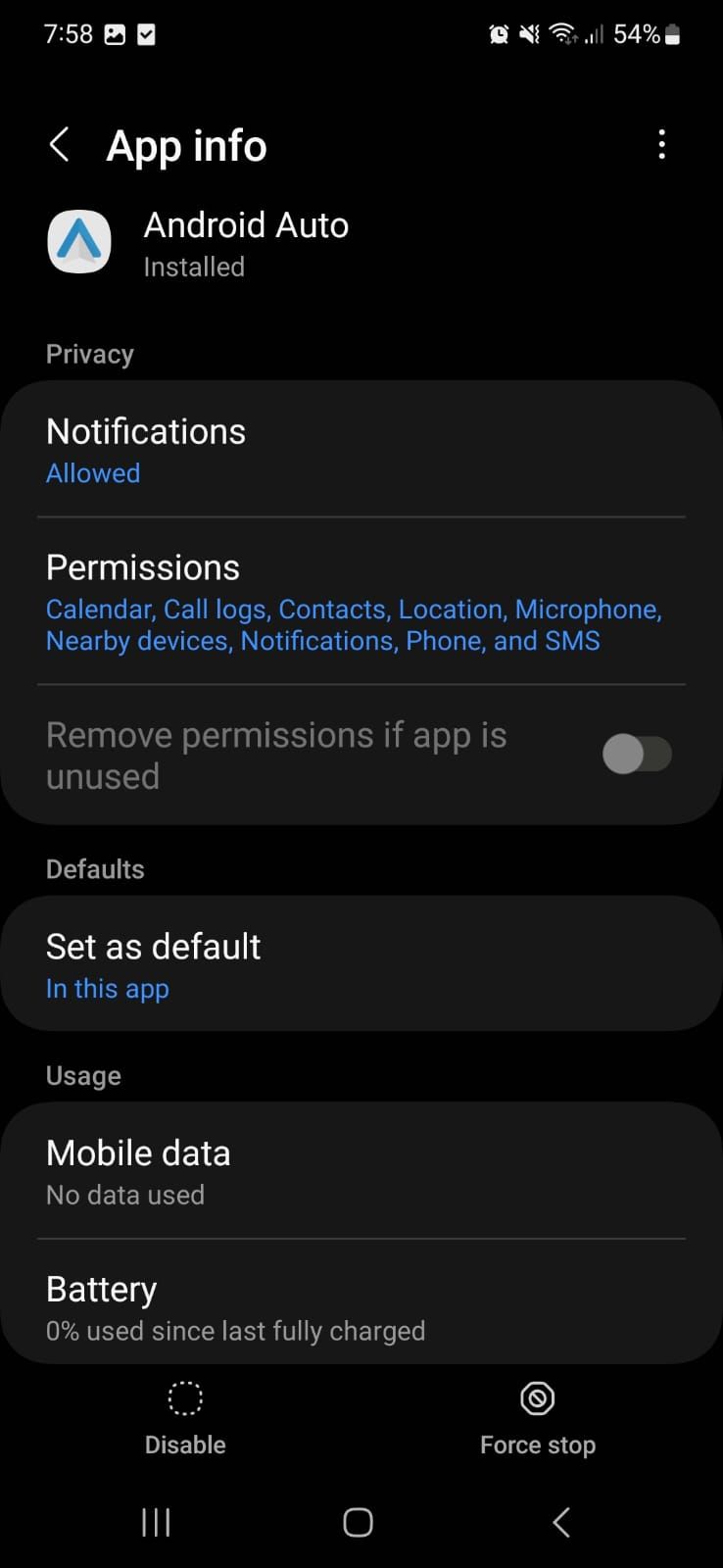The height and width of the screenshot is (1568, 723).
Task: Tap the battery indicator in status bar
Action: pos(674,32)
